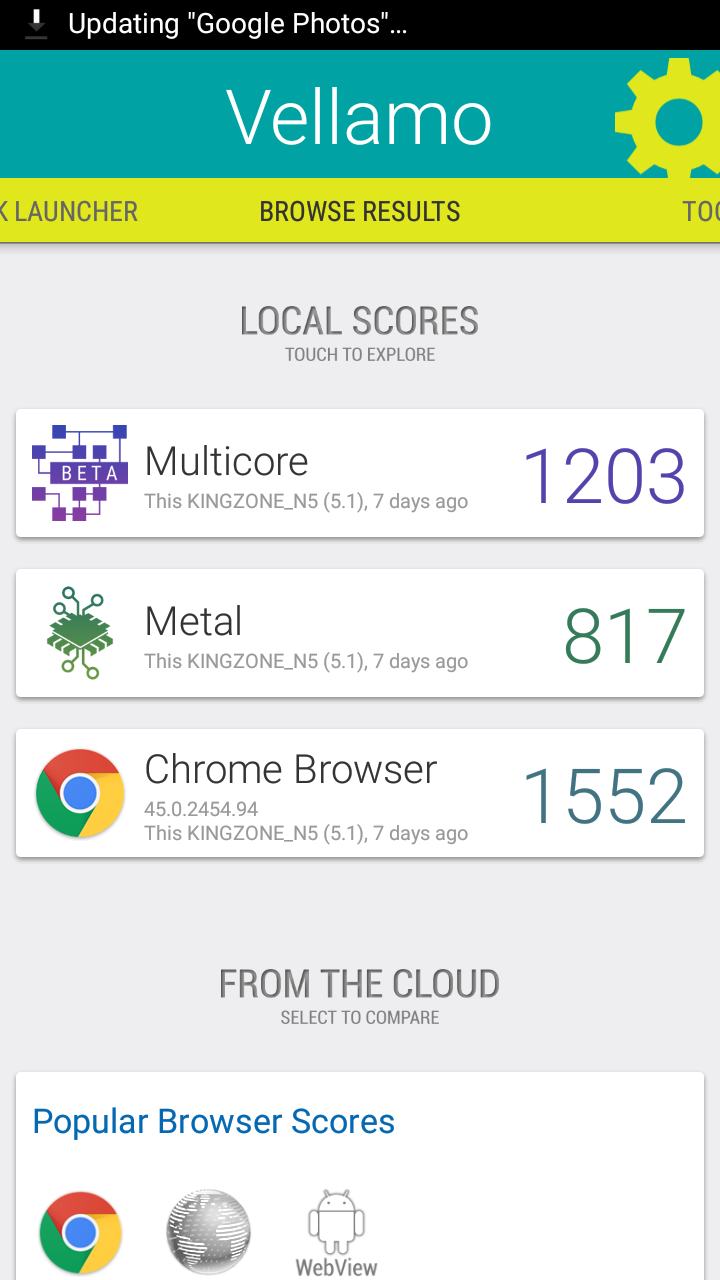Viewport: 720px width, 1280px height.
Task: Select the Browse Results tab
Action: pyautogui.click(x=360, y=211)
